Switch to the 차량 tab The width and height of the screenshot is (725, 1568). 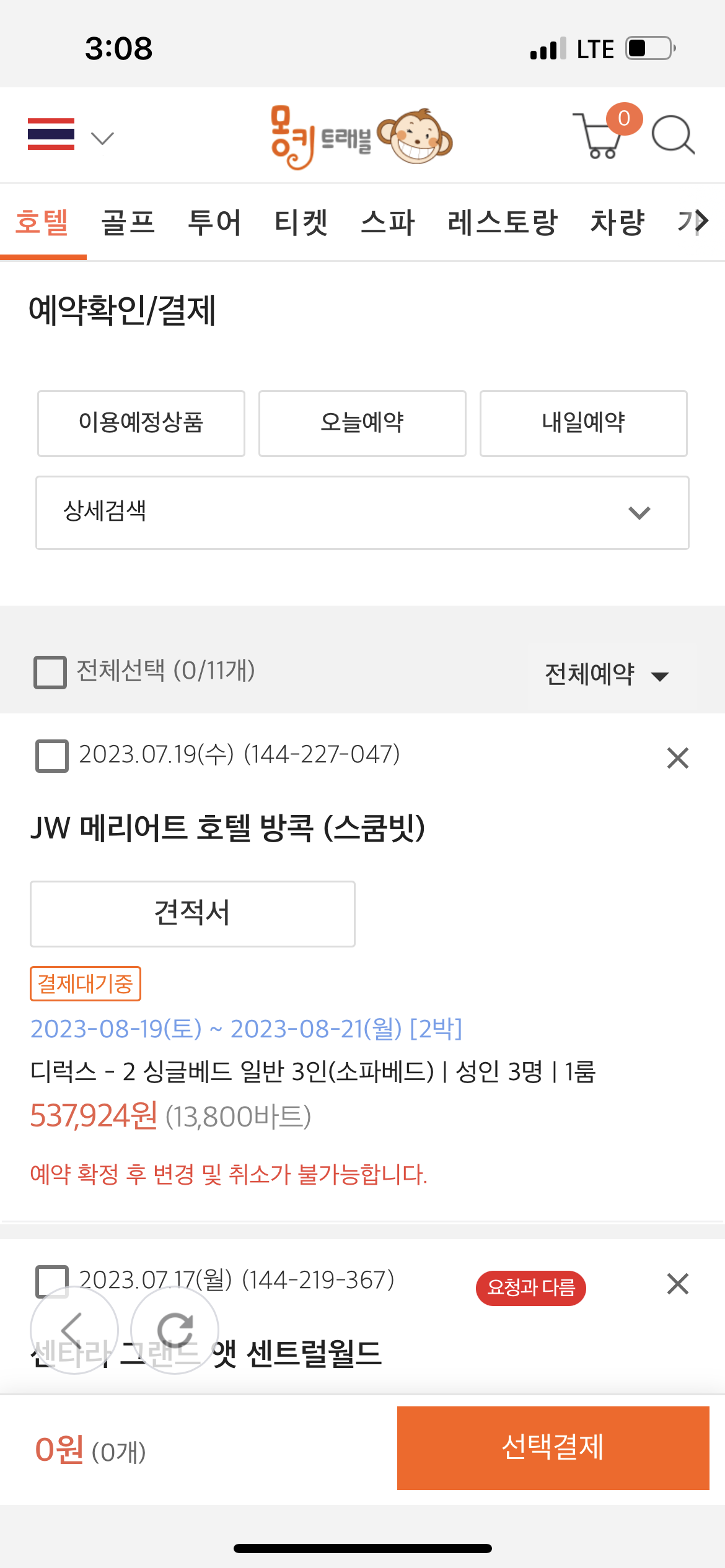[618, 222]
